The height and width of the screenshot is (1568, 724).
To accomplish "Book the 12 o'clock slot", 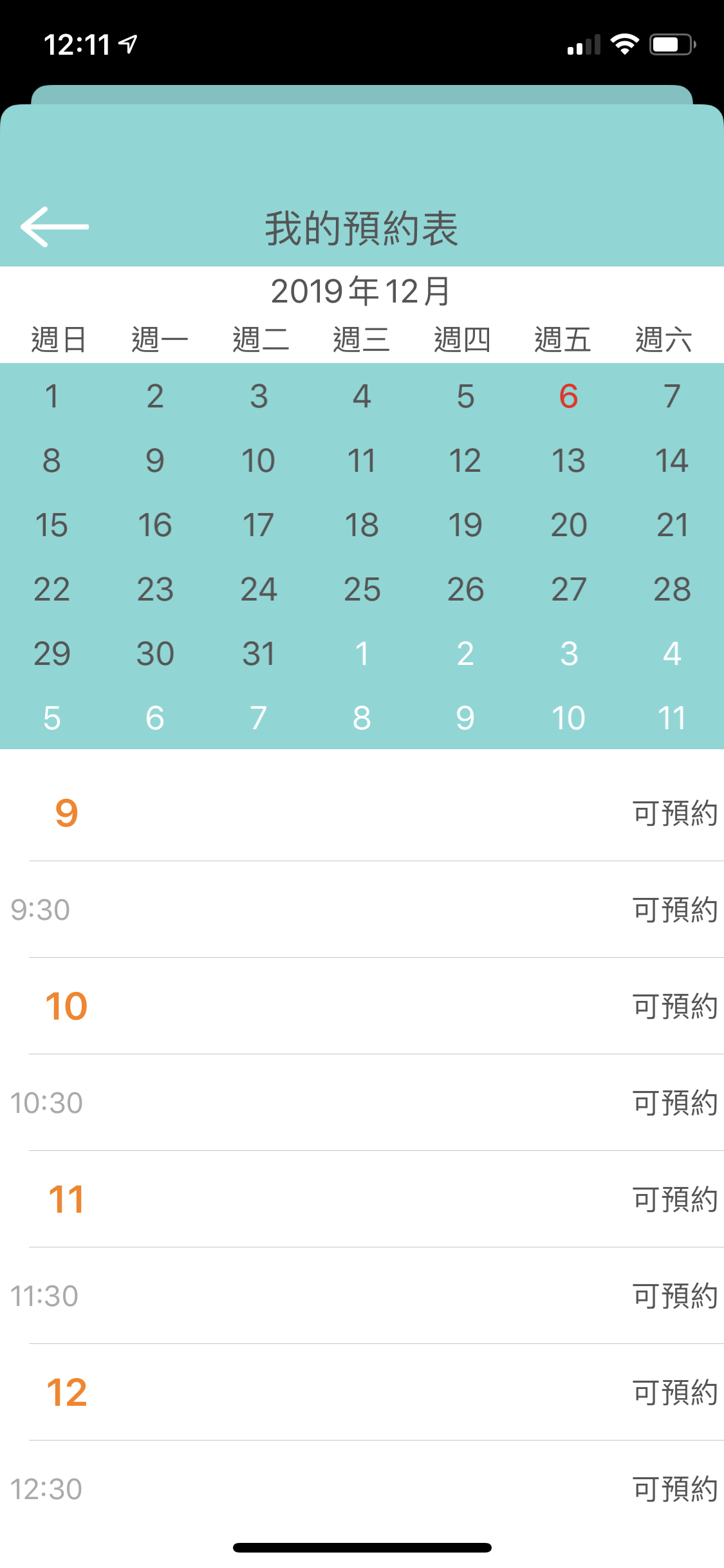I will [362, 1392].
